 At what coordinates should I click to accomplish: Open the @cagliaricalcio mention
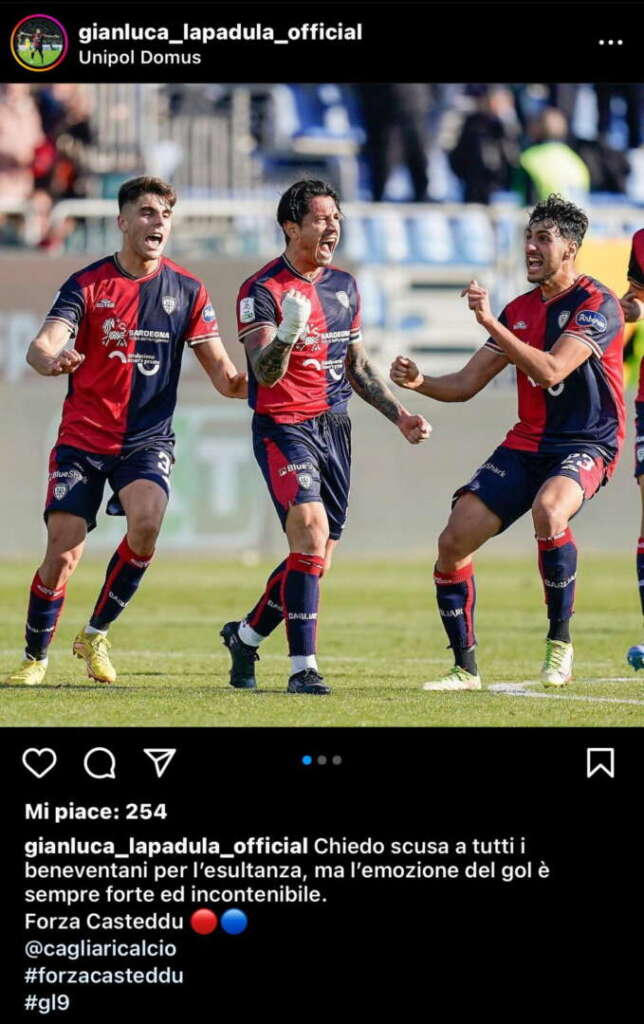point(100,948)
